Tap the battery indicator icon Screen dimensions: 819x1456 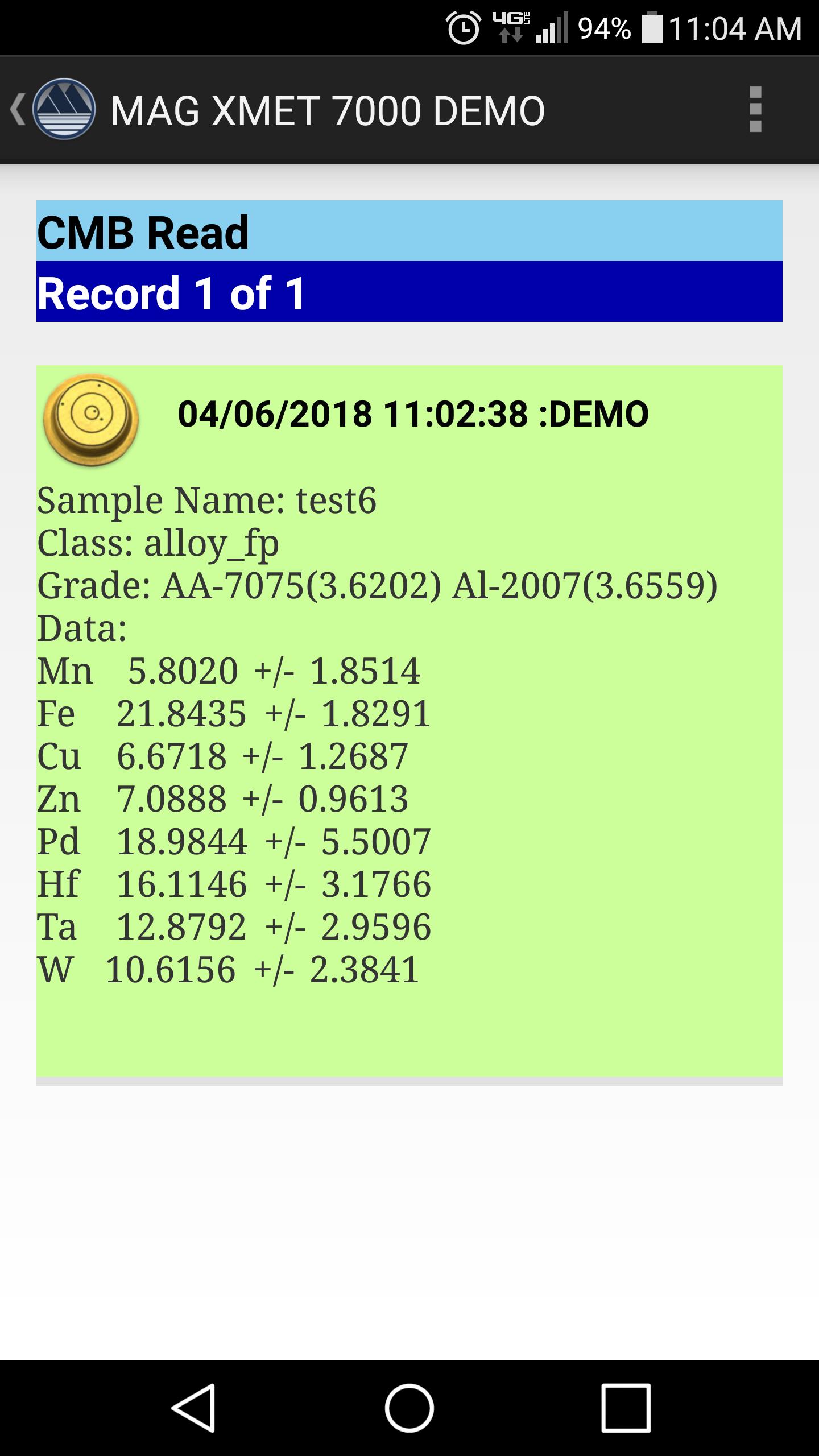click(652, 27)
